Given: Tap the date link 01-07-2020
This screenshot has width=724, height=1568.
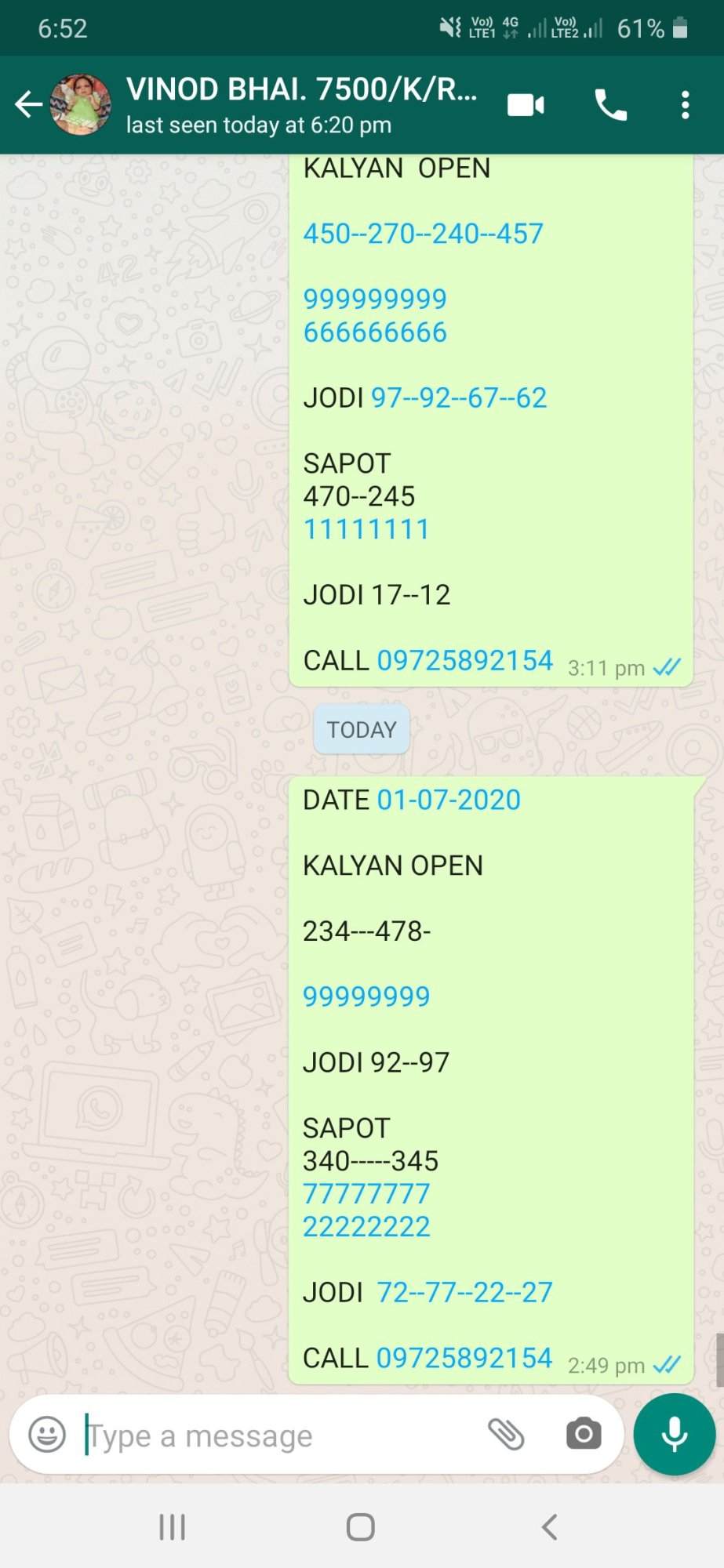Looking at the screenshot, I should coord(449,800).
